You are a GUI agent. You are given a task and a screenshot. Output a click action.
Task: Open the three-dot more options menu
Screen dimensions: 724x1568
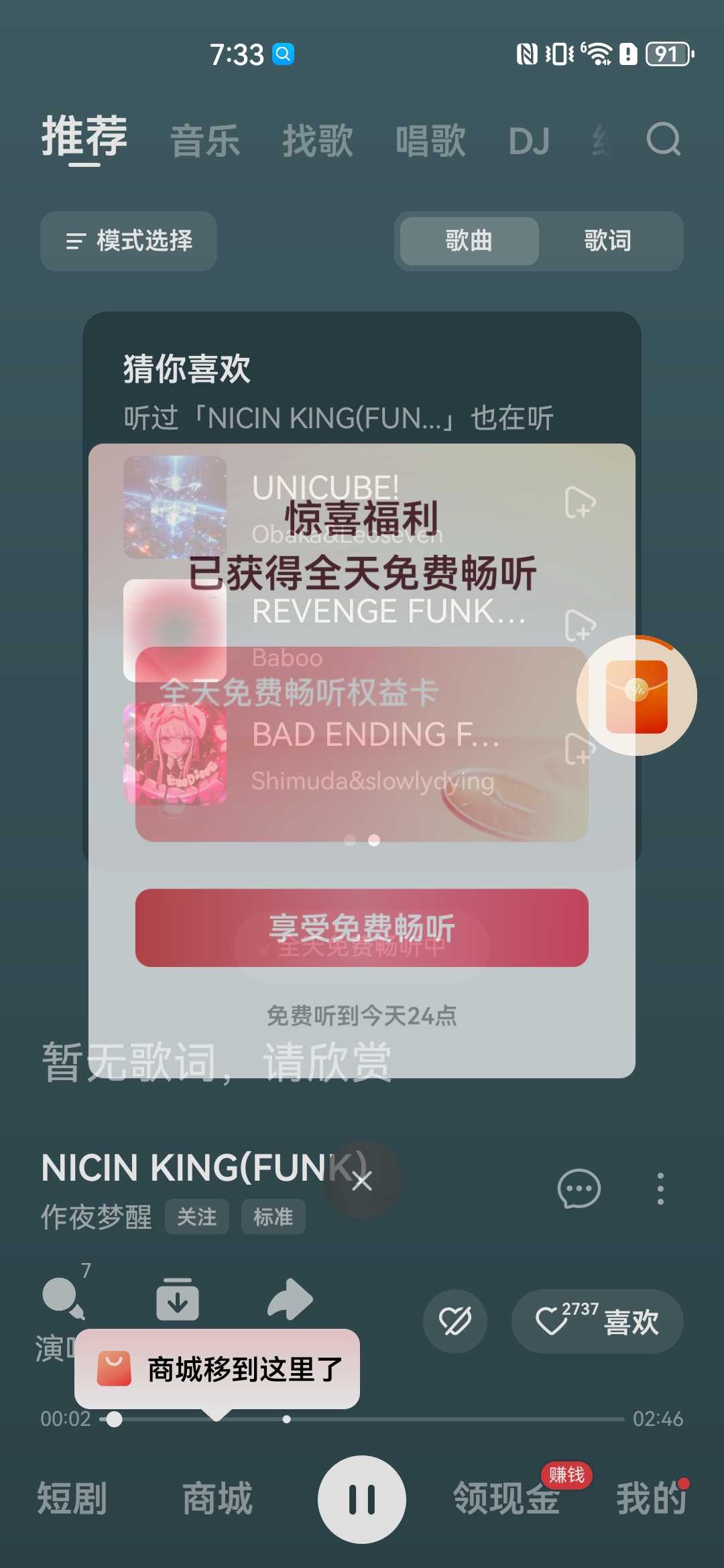click(660, 1189)
